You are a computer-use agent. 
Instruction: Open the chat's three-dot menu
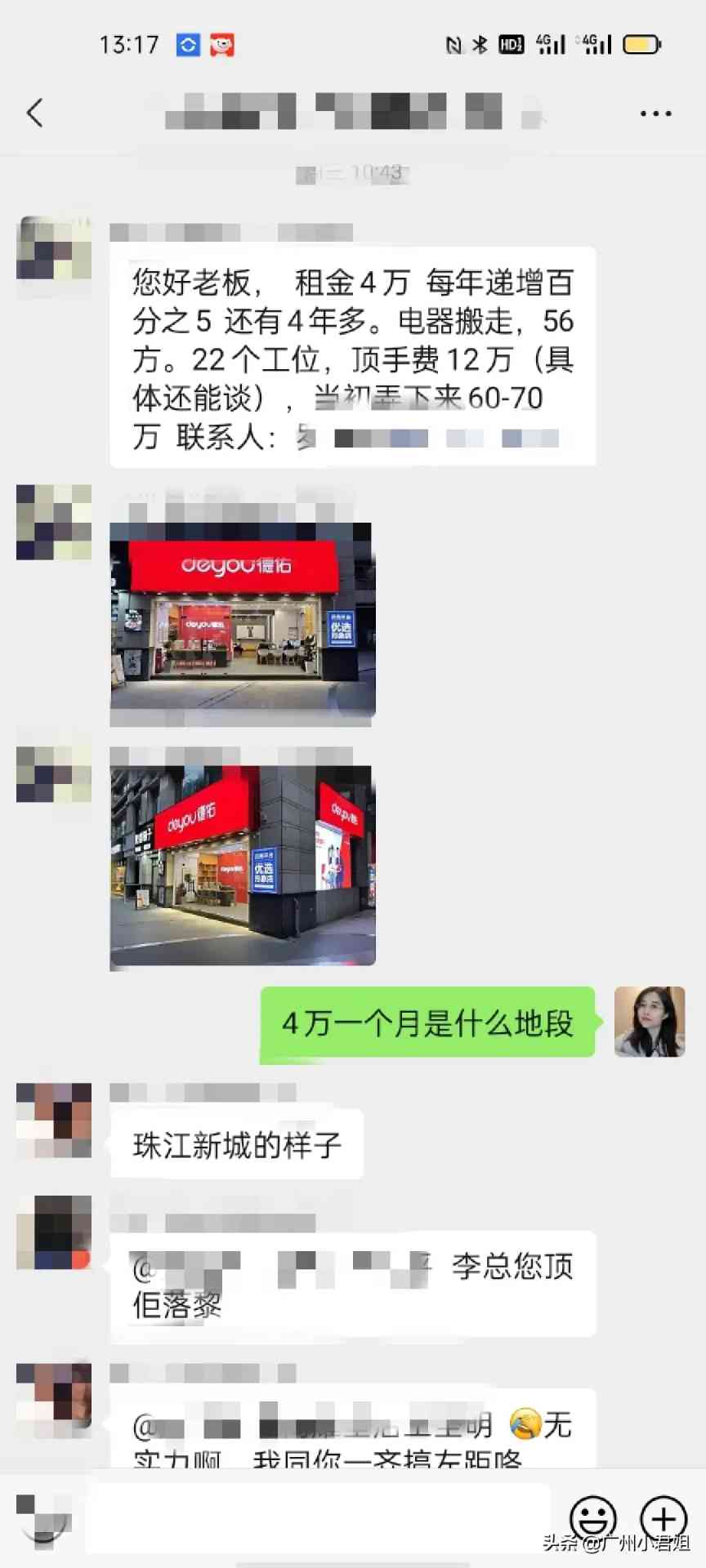(x=655, y=114)
